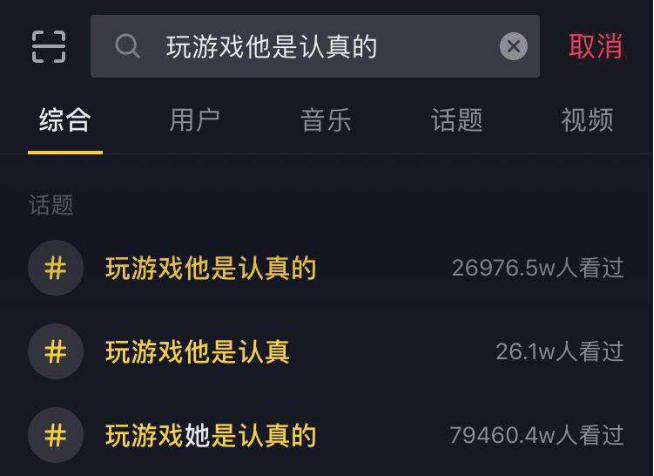This screenshot has width=654, height=476.
Task: Switch to the 用户 tab
Action: point(195,121)
